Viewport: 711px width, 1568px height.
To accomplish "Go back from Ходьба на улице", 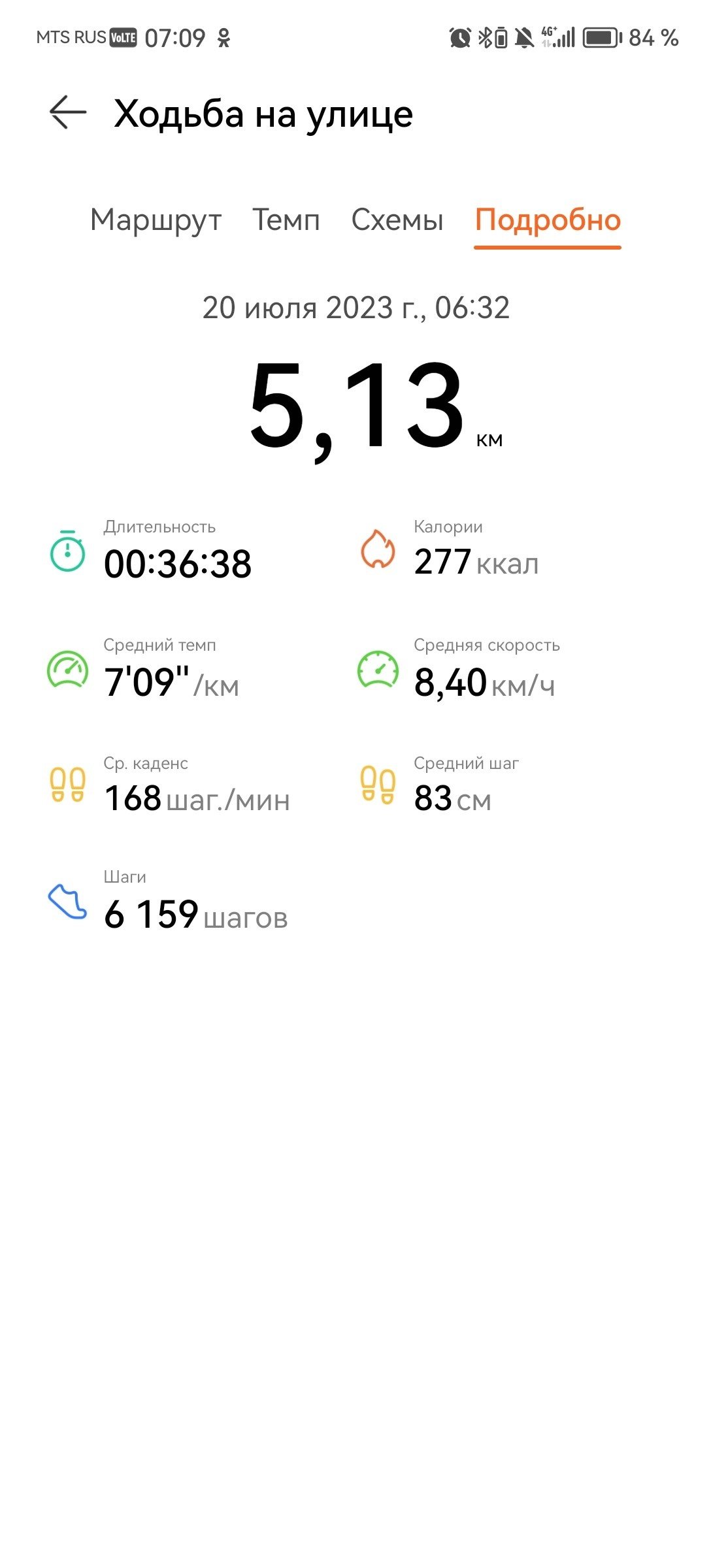I will 68,112.
